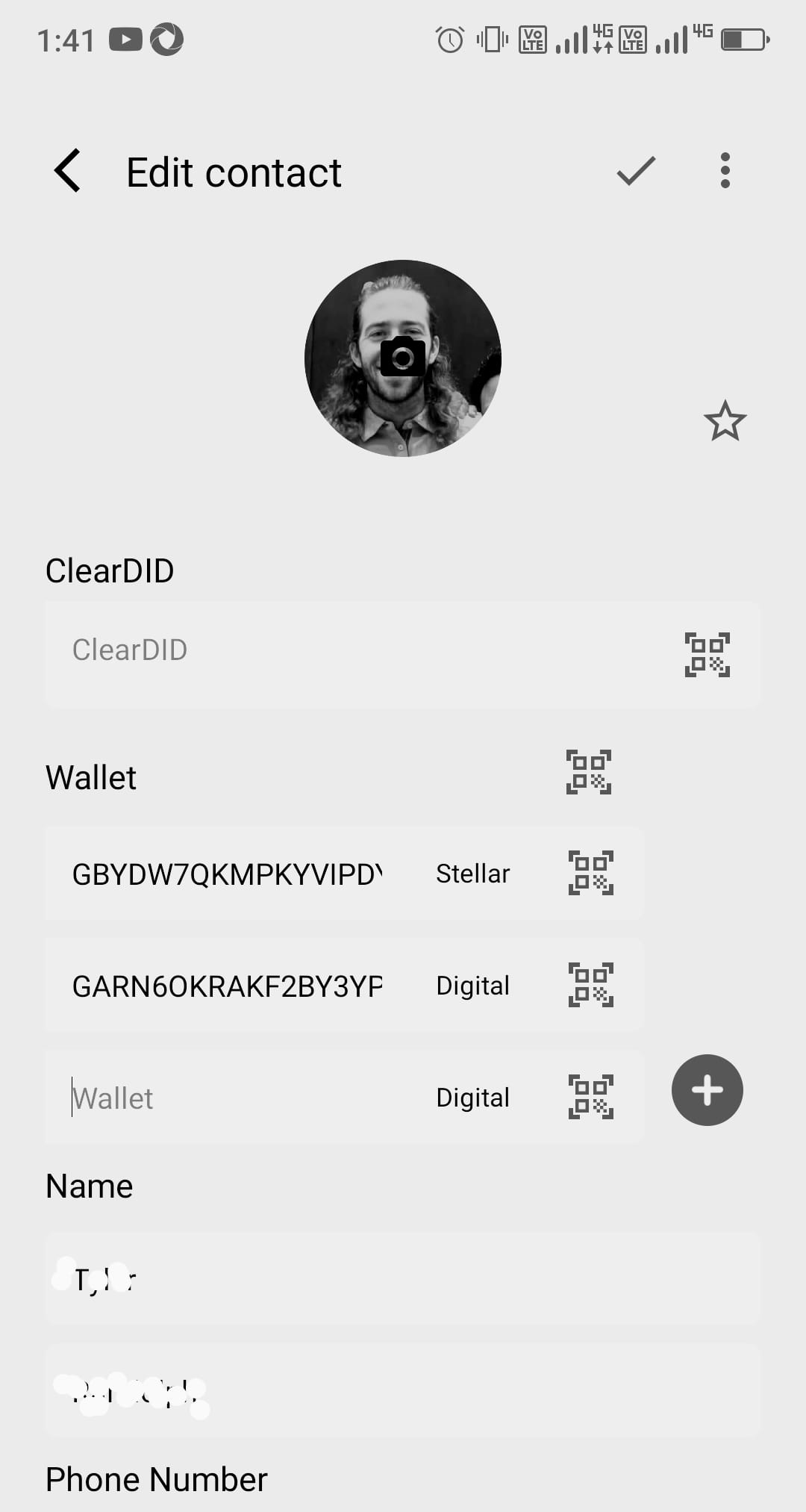Edit the GARN6OKRAKF2BY3YP wallet address

(227, 986)
